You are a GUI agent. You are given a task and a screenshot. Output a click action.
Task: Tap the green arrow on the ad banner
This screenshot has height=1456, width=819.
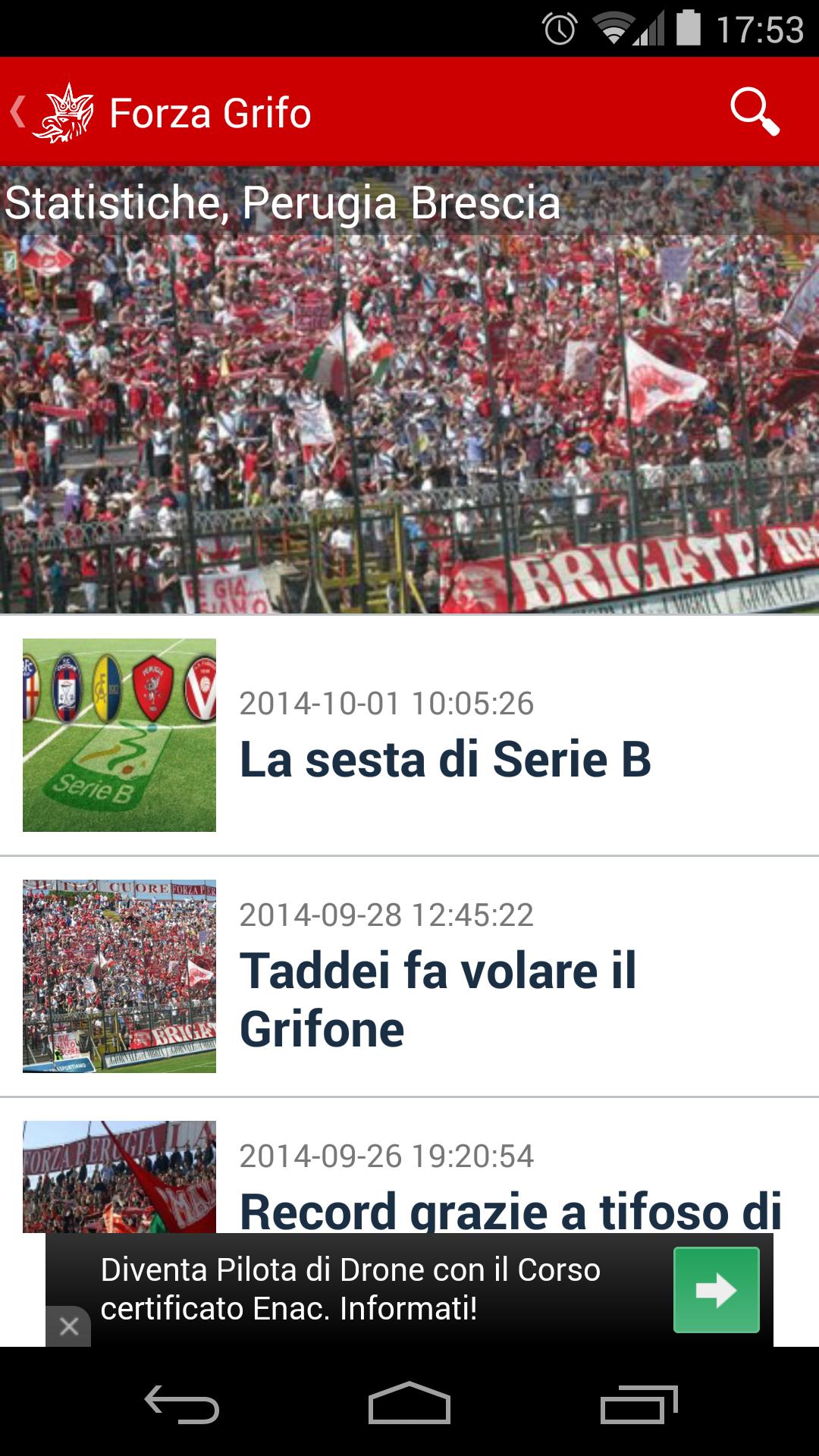pos(717,1289)
